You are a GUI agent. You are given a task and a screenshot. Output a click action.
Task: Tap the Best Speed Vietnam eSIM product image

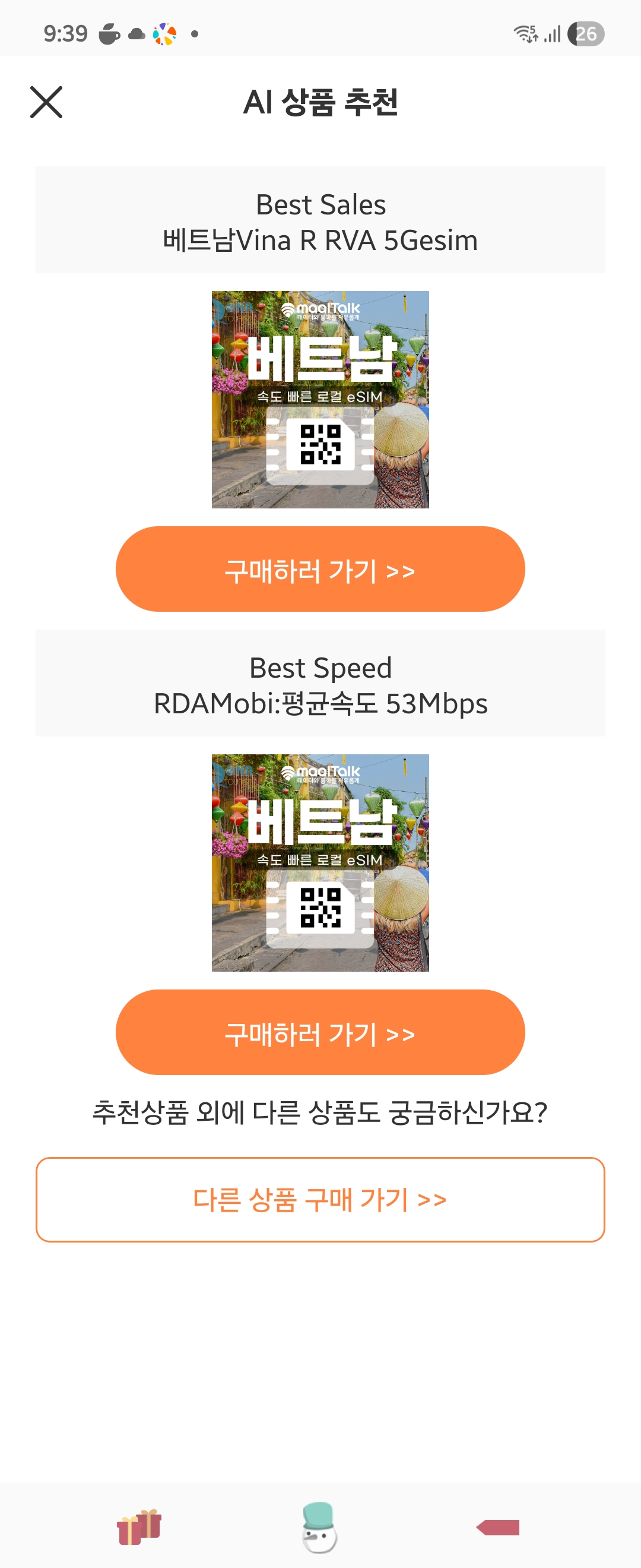(x=321, y=864)
